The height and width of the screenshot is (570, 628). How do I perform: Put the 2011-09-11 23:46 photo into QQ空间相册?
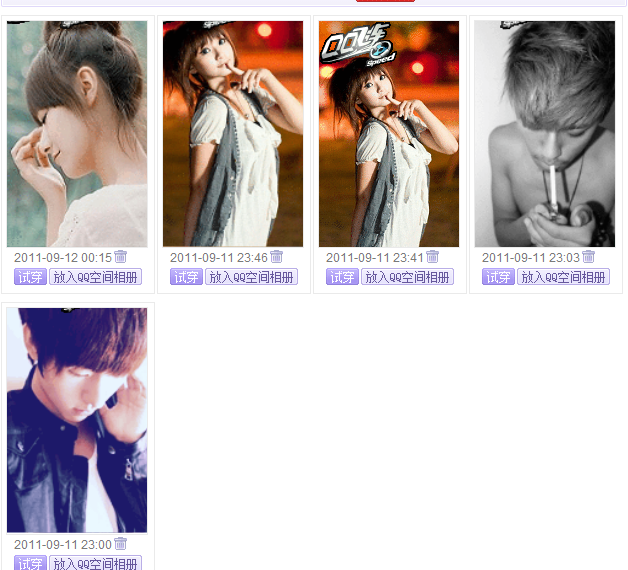point(251,277)
